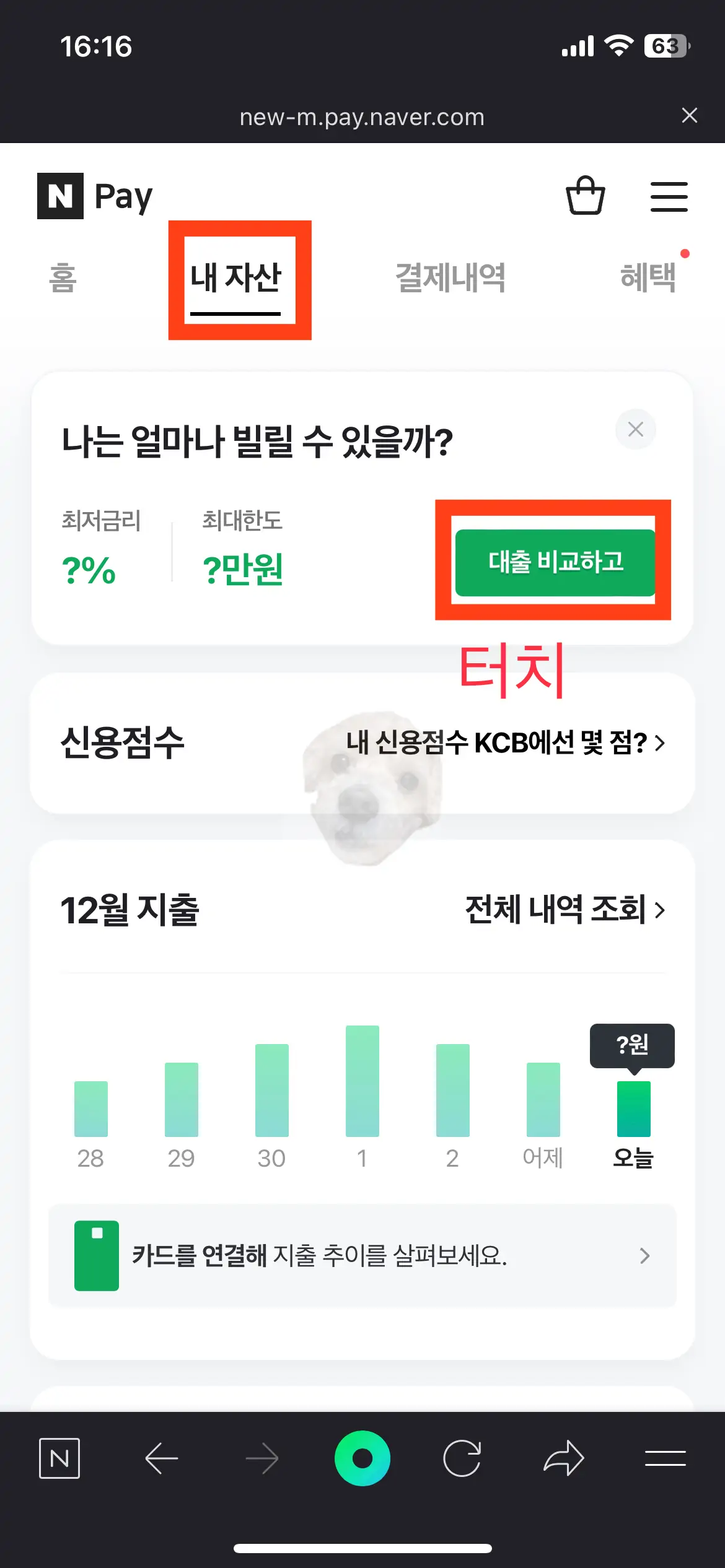Switch to the 결제내역 tab

[x=450, y=277]
